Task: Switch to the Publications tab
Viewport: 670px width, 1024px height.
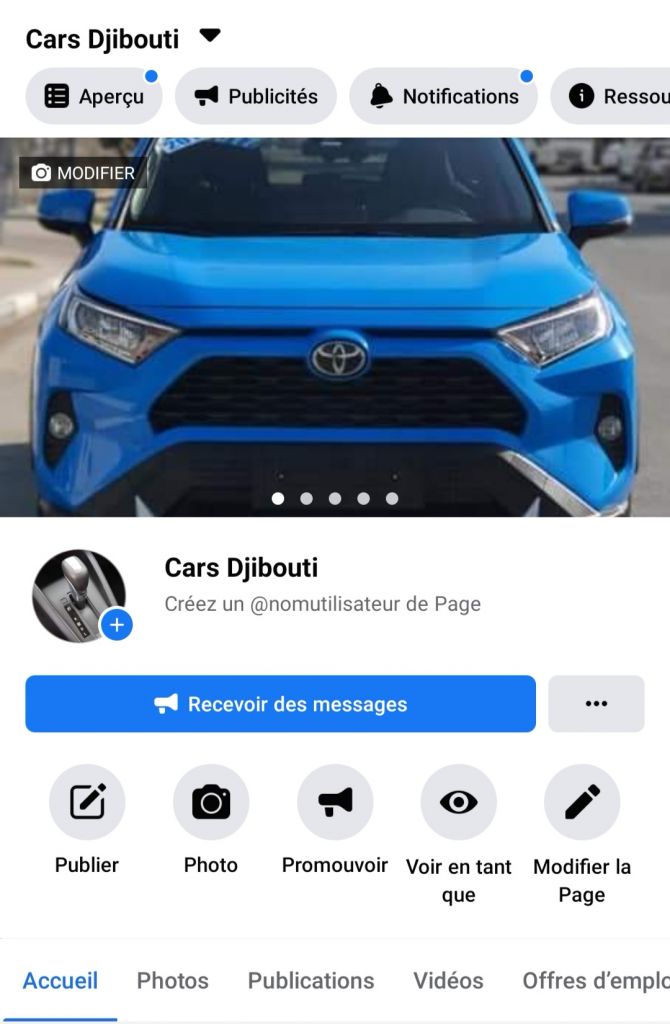Action: pyautogui.click(x=311, y=981)
